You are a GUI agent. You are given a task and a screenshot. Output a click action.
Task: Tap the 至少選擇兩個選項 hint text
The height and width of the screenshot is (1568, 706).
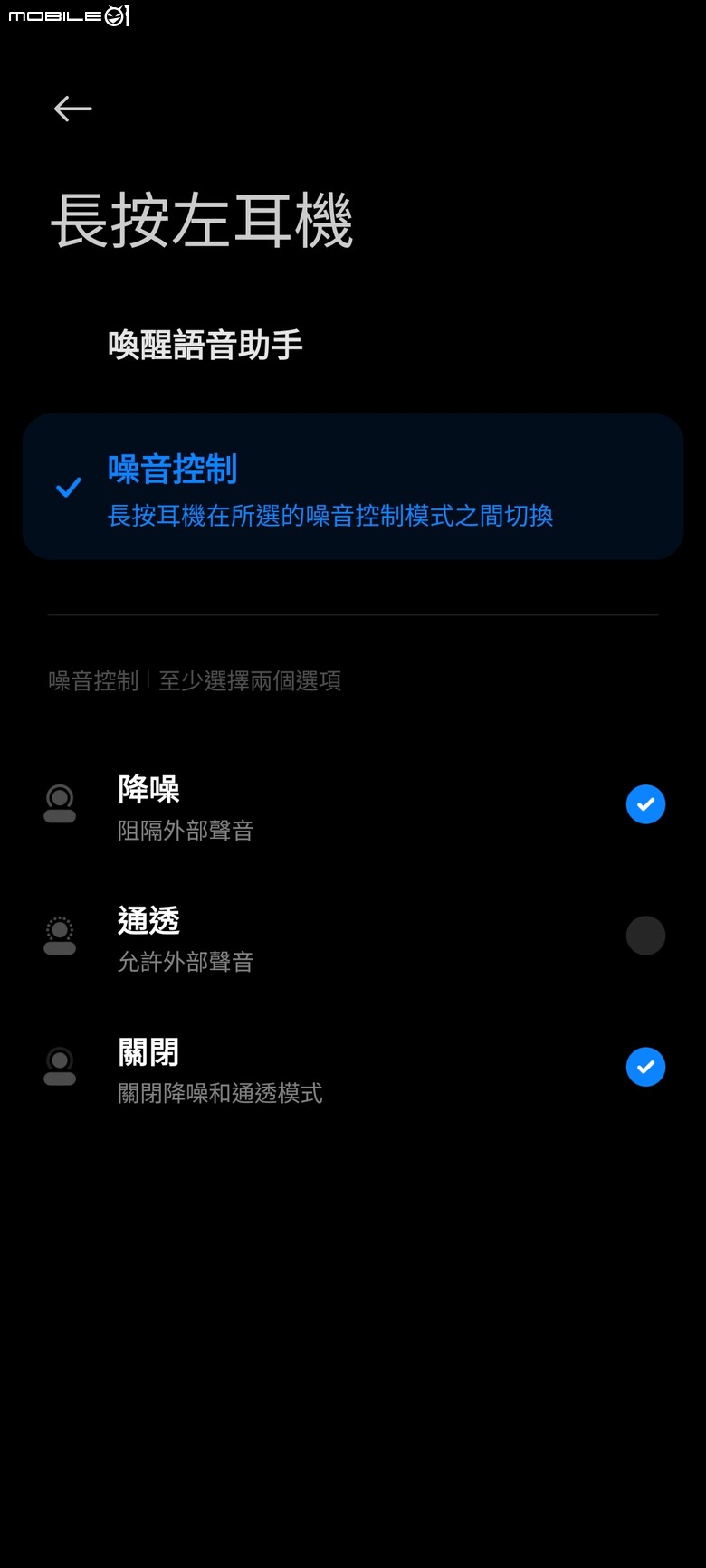[x=250, y=680]
